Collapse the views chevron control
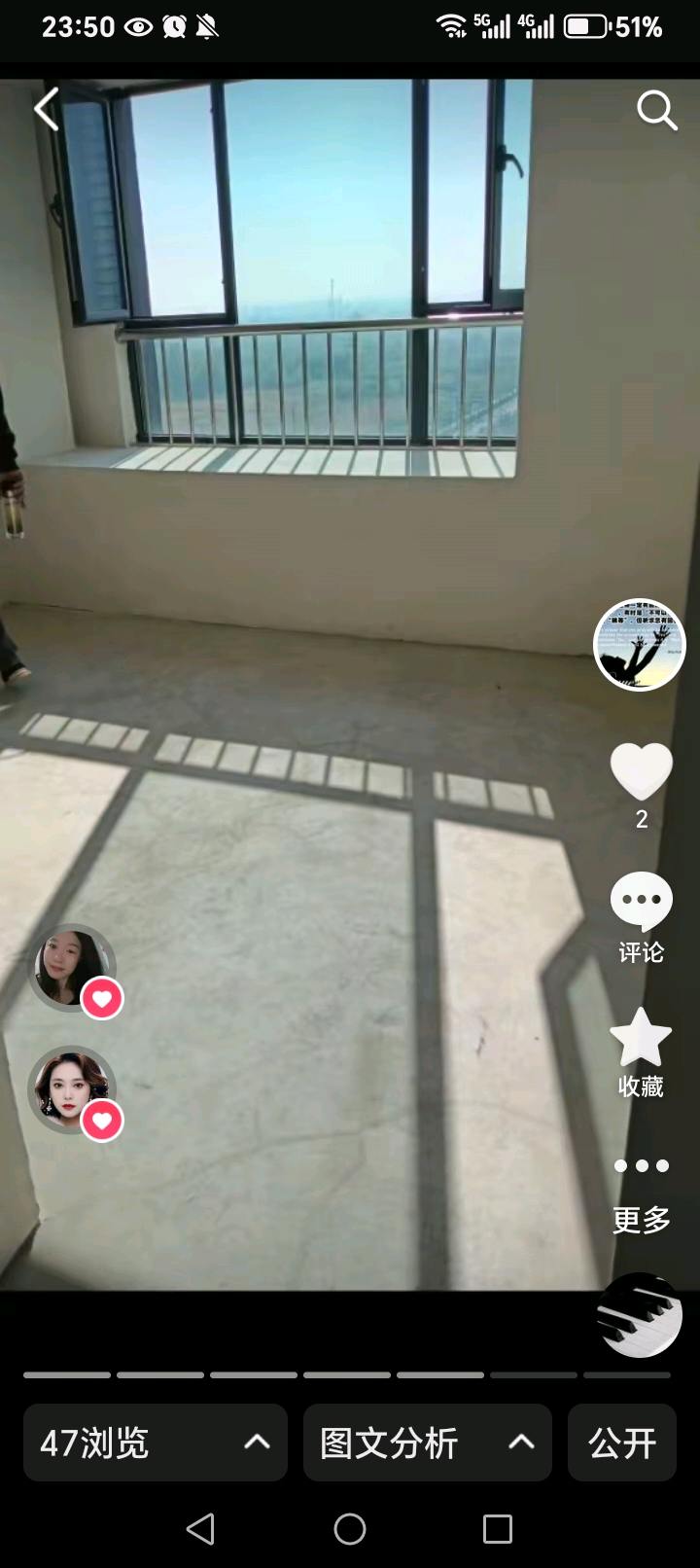Viewport: 700px width, 1568px height. coord(256,1443)
